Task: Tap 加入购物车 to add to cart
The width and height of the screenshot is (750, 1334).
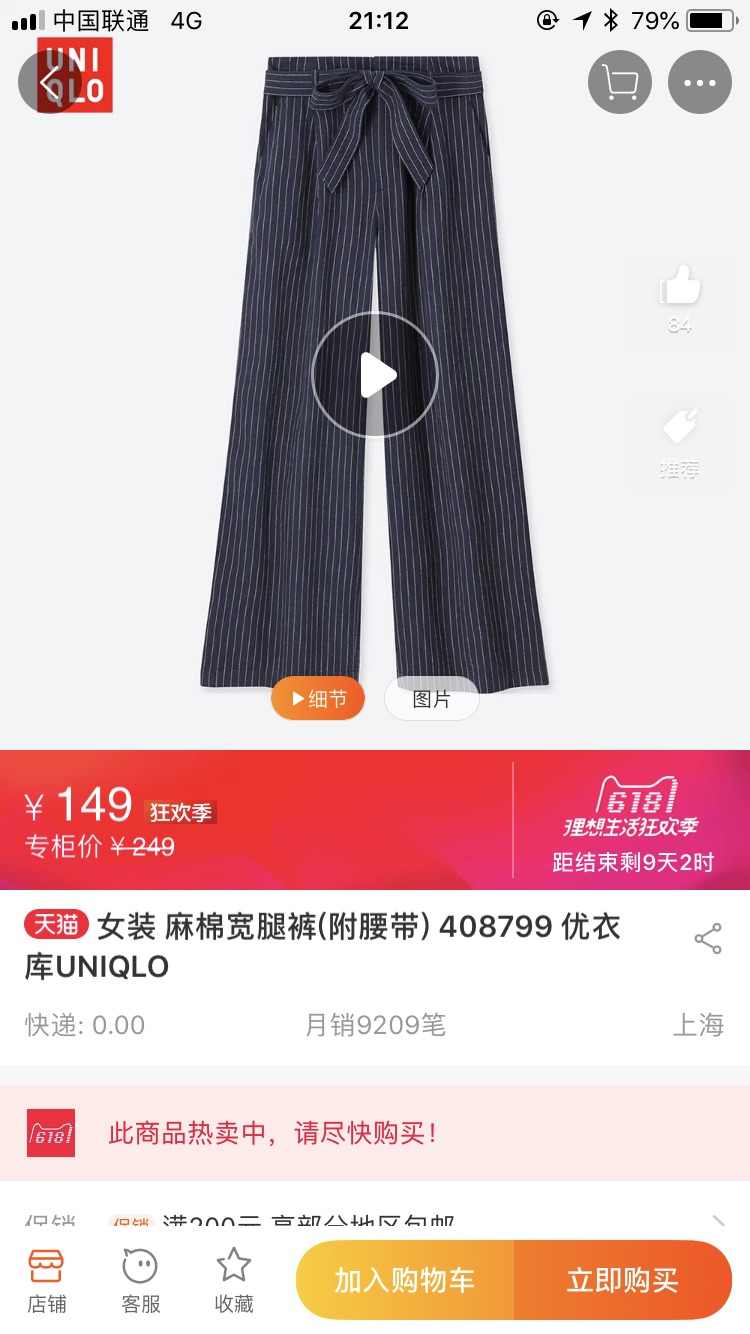Action: point(405,1280)
